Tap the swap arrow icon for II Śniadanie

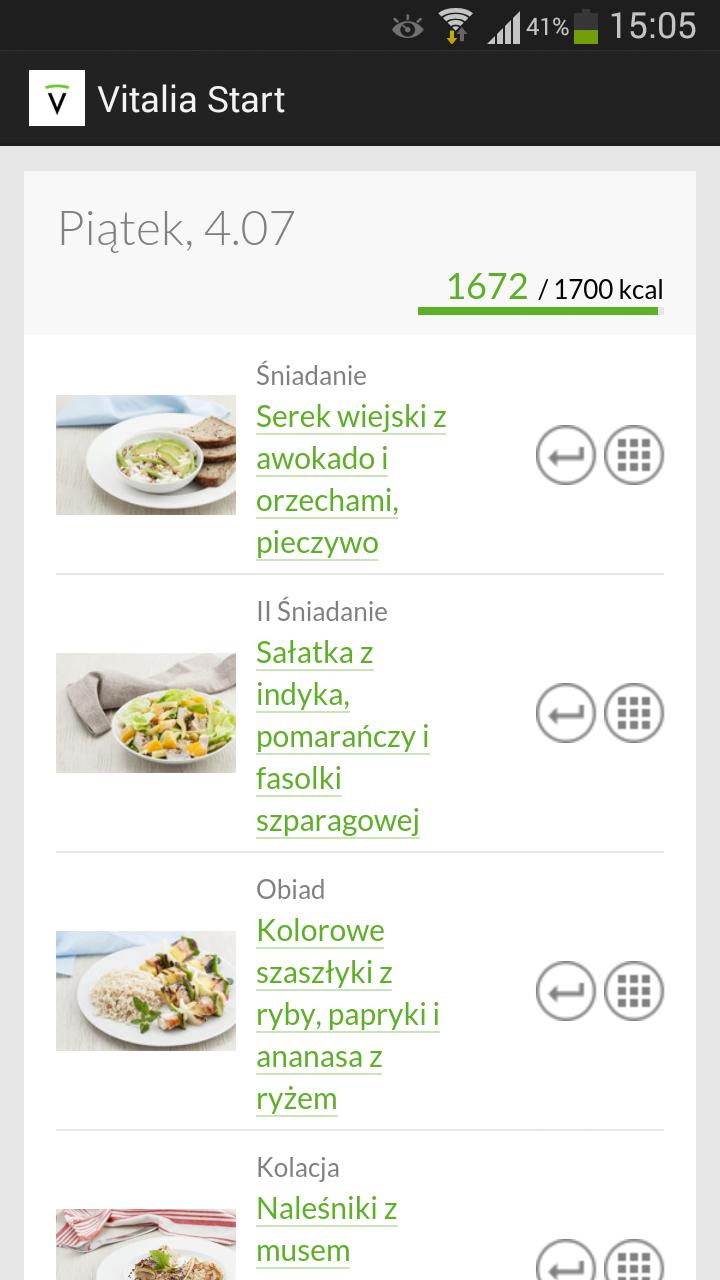click(565, 713)
